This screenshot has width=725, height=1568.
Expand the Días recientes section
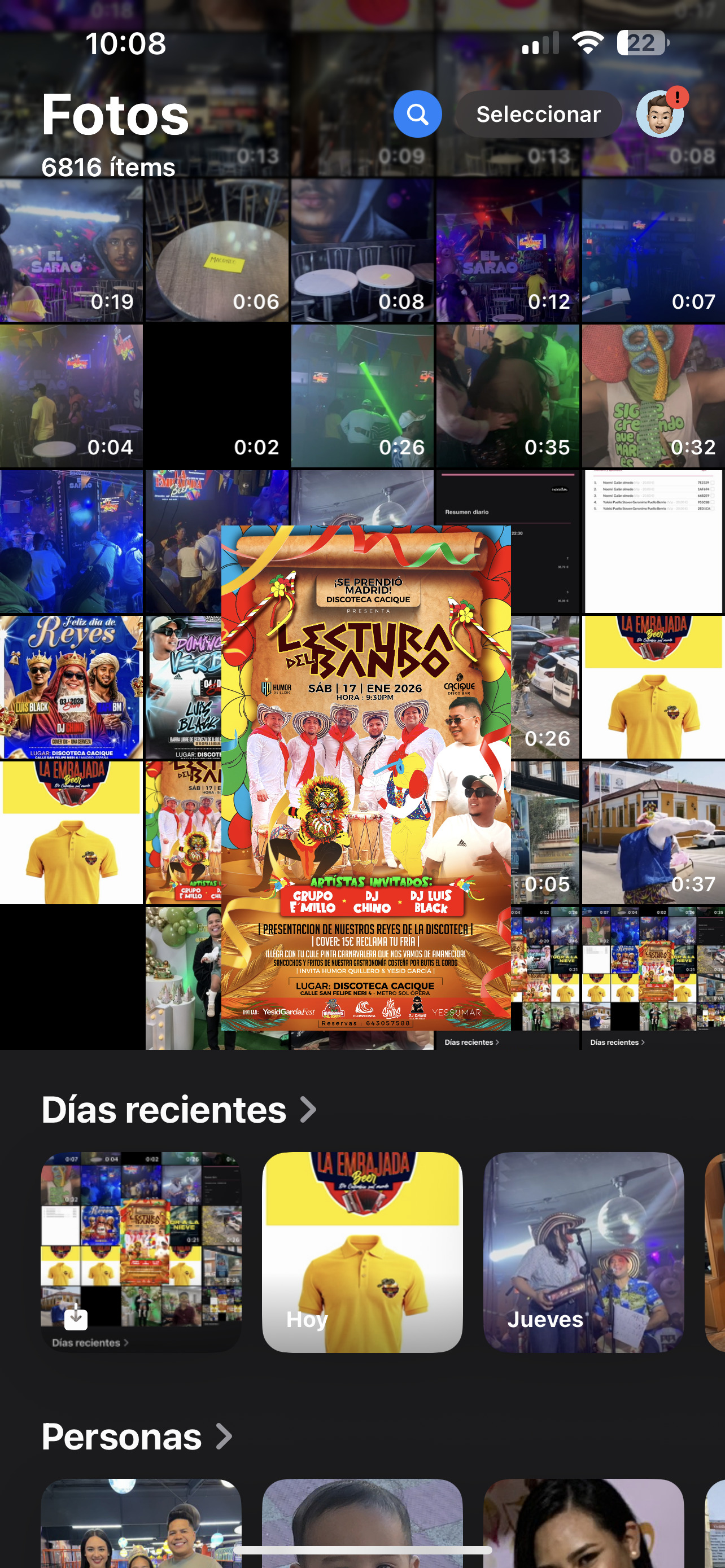coord(178,1110)
